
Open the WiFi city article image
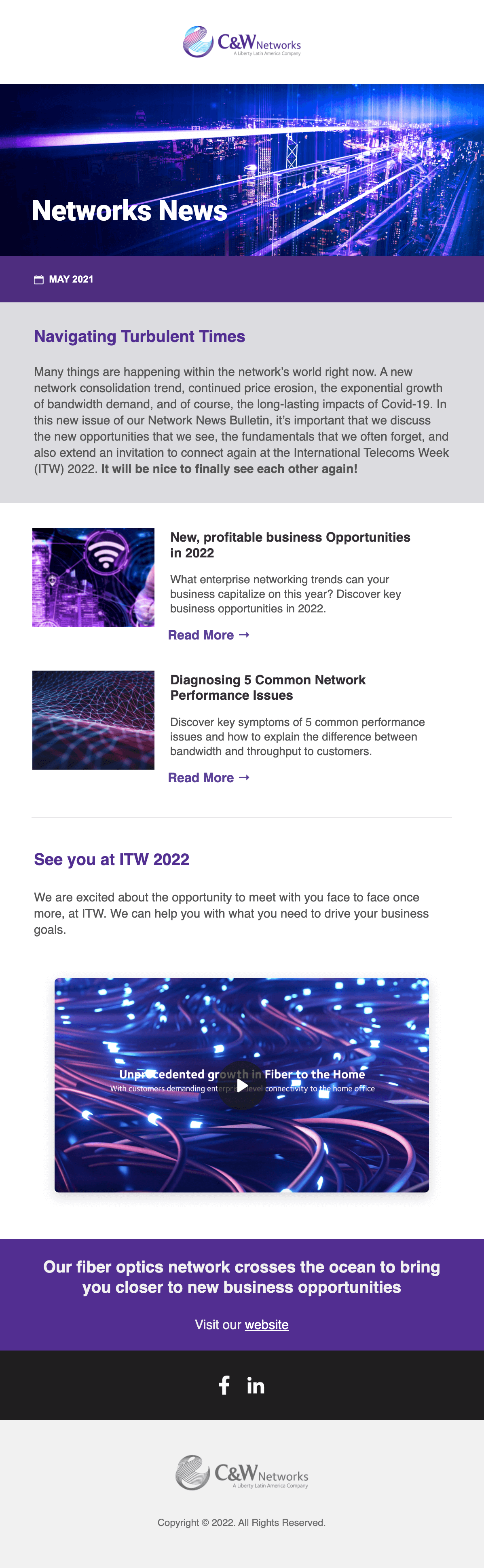(93, 577)
